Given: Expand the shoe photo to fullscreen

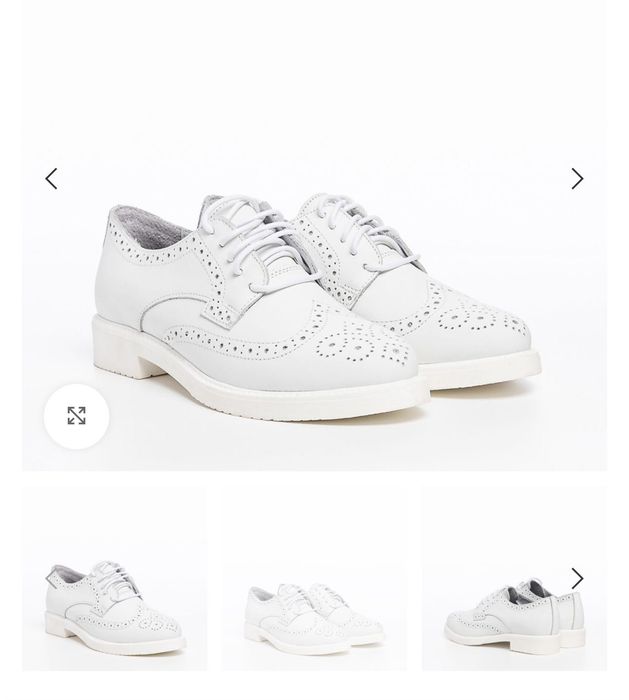Looking at the screenshot, I should (76, 416).
